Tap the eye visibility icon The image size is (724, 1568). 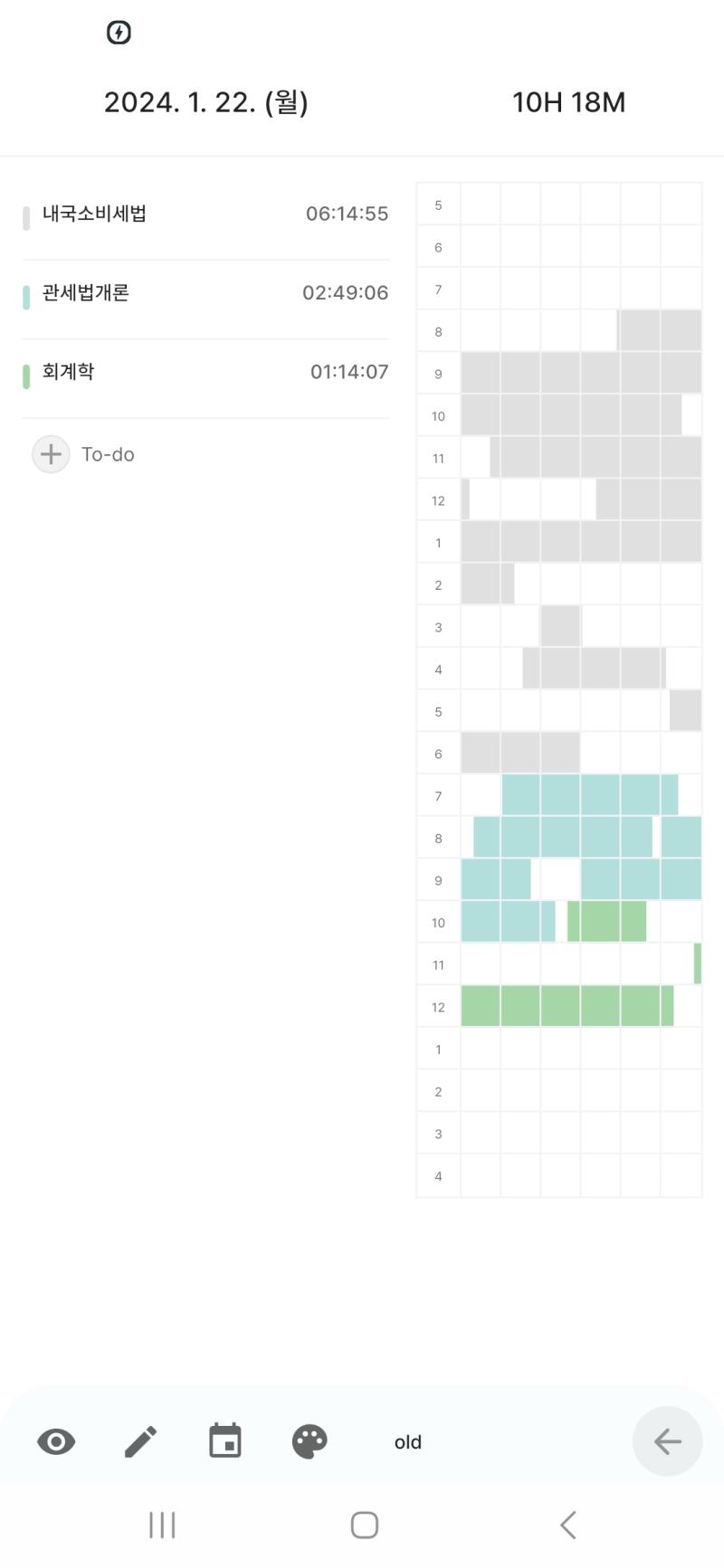56,1441
